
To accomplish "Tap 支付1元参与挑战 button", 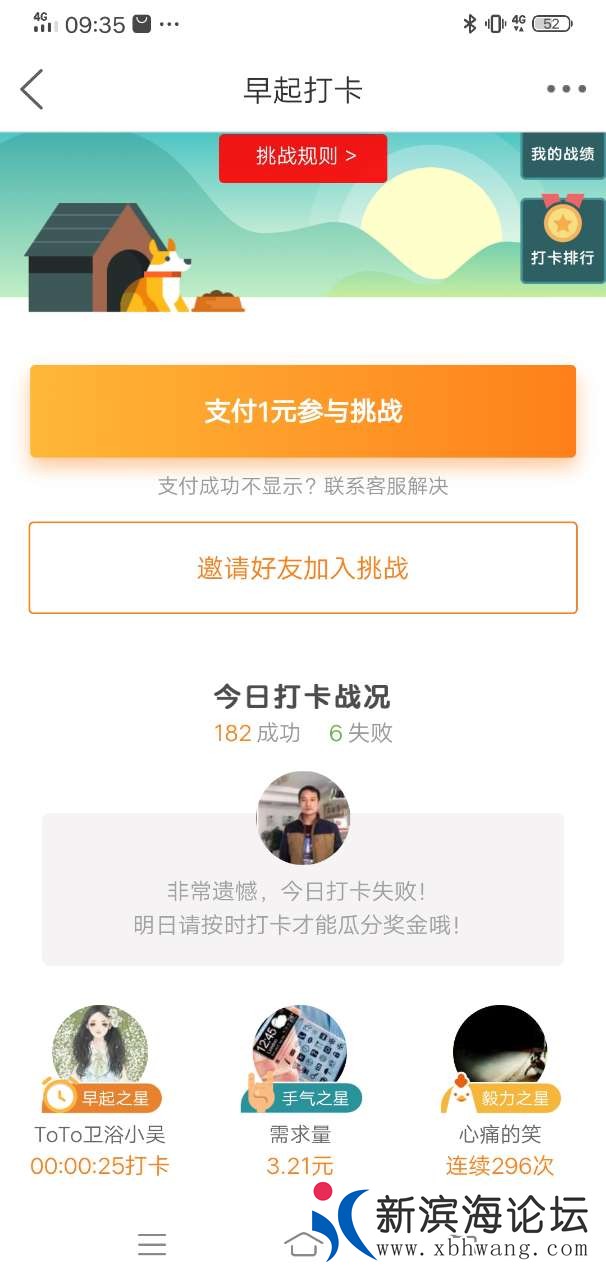I will coord(303,411).
